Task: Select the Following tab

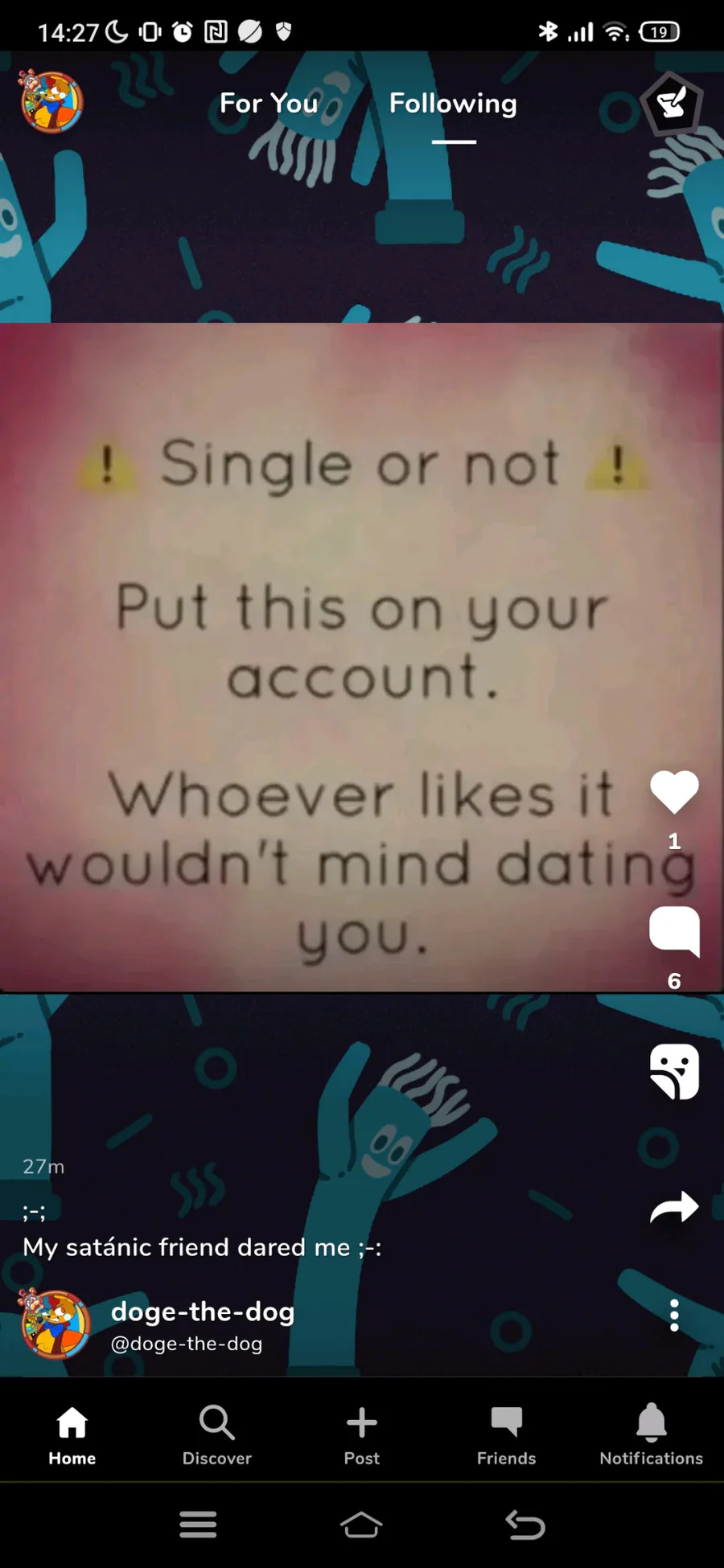Action: (453, 103)
